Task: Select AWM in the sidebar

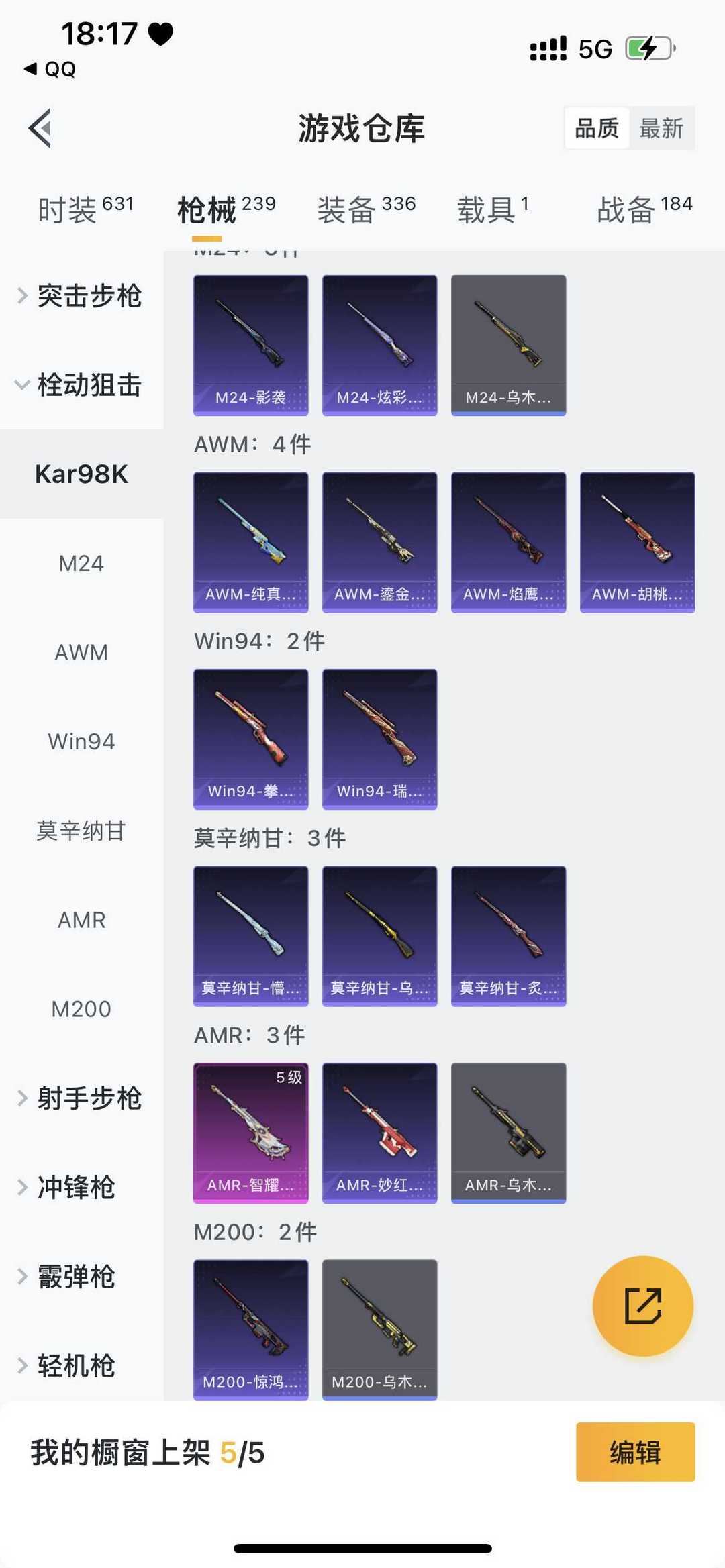Action: pyautogui.click(x=81, y=652)
